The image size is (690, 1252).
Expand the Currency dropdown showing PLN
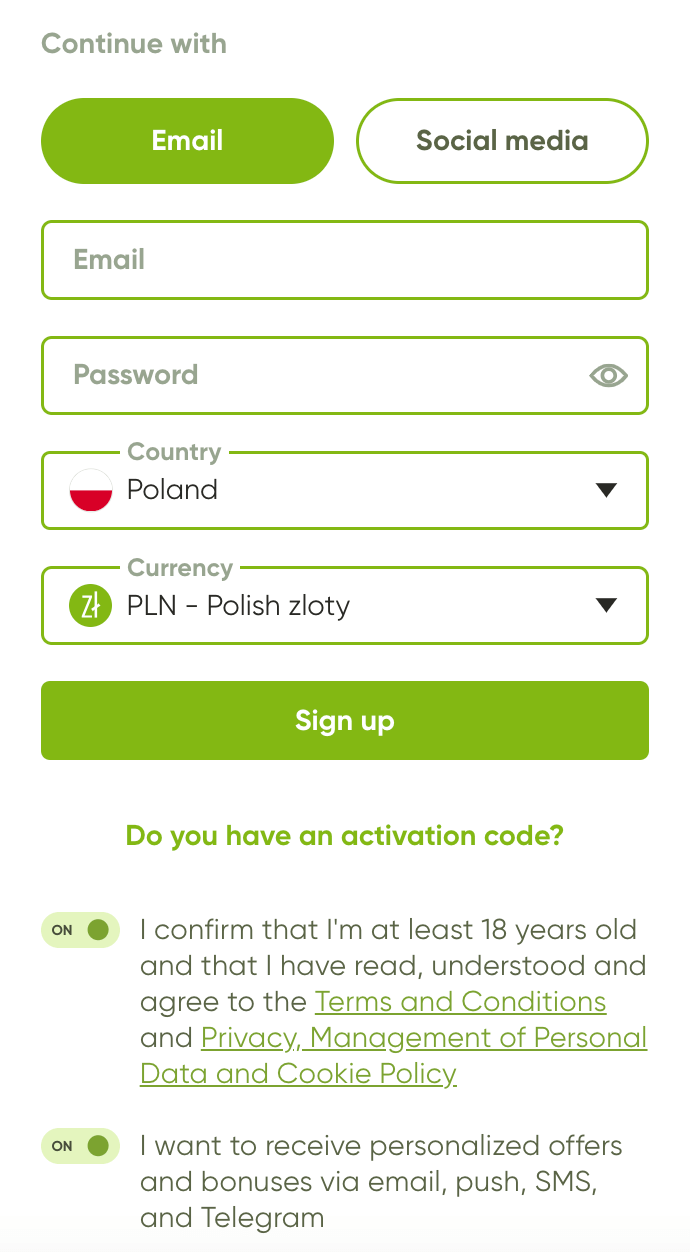(345, 606)
